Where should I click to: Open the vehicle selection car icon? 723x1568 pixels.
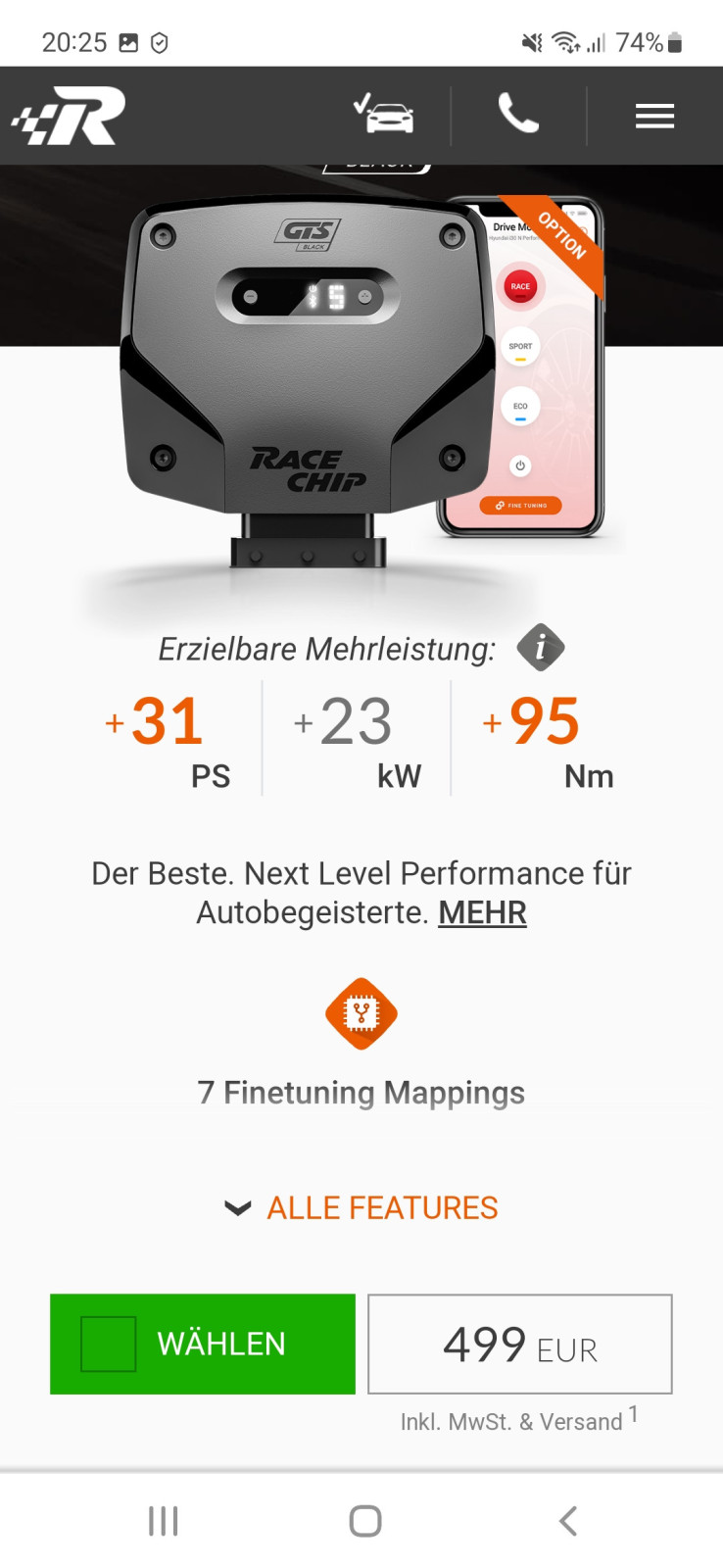click(386, 115)
